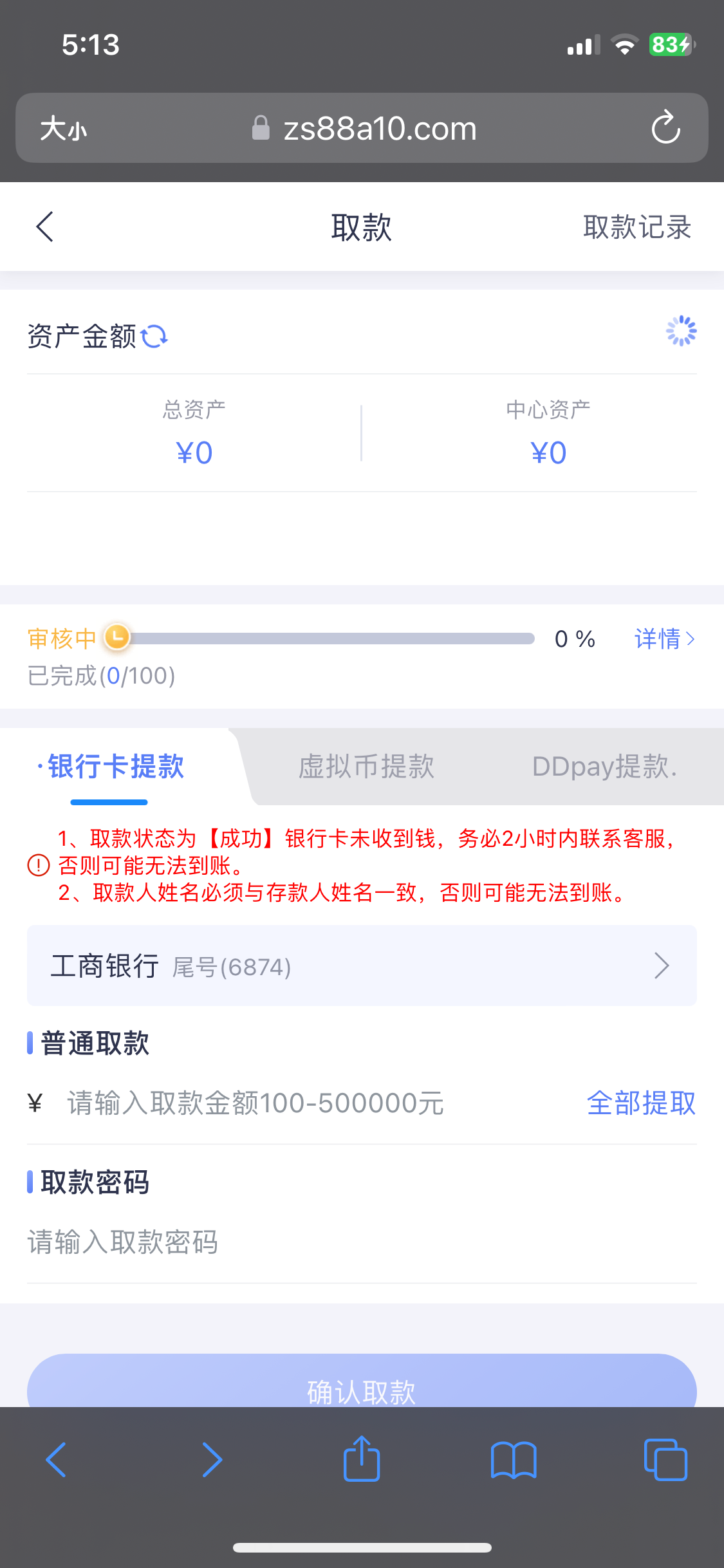This screenshot has width=724, height=1568.
Task: Go back from the 取款 page
Action: point(44,227)
